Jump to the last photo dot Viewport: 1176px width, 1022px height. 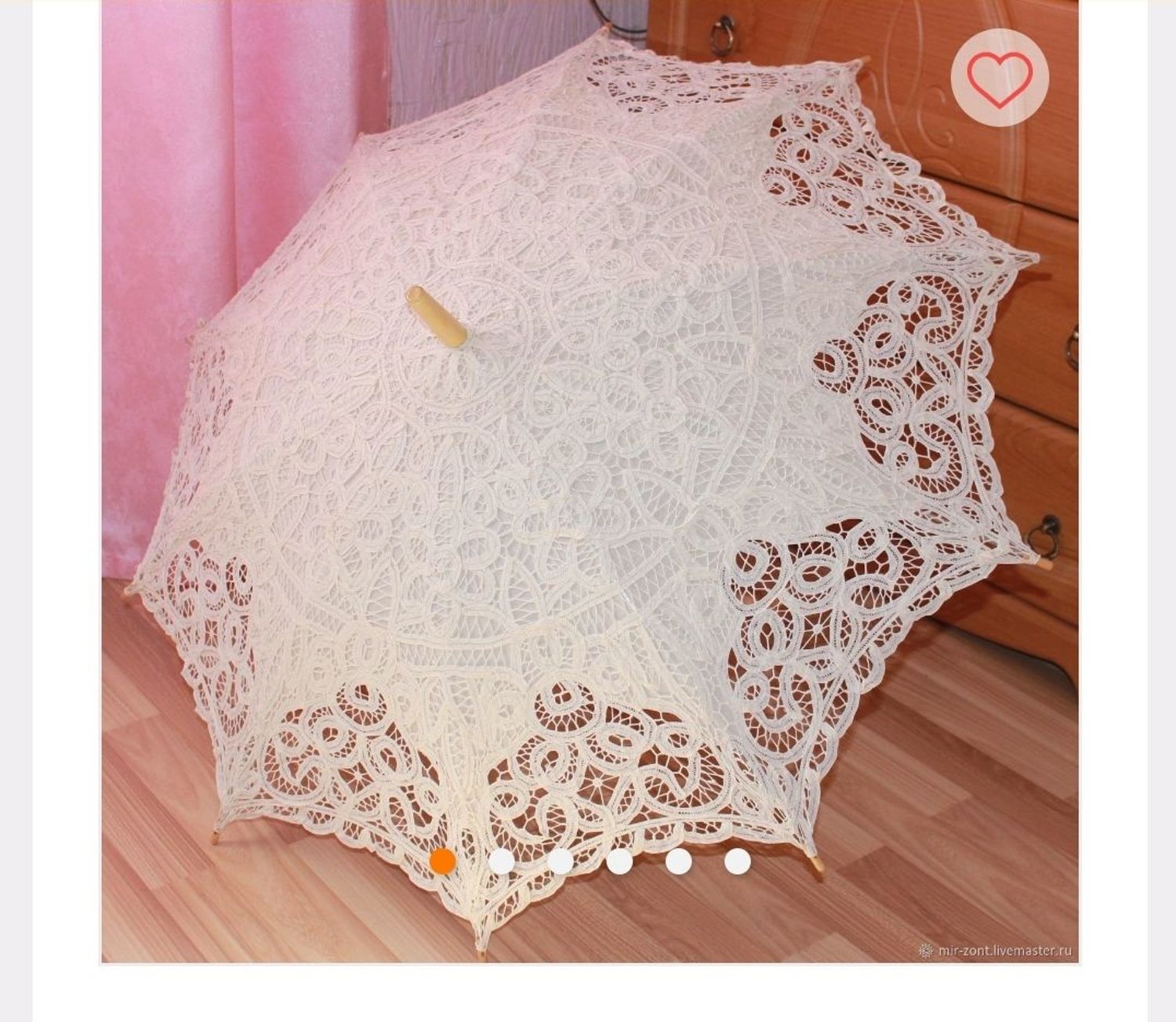[x=738, y=861]
